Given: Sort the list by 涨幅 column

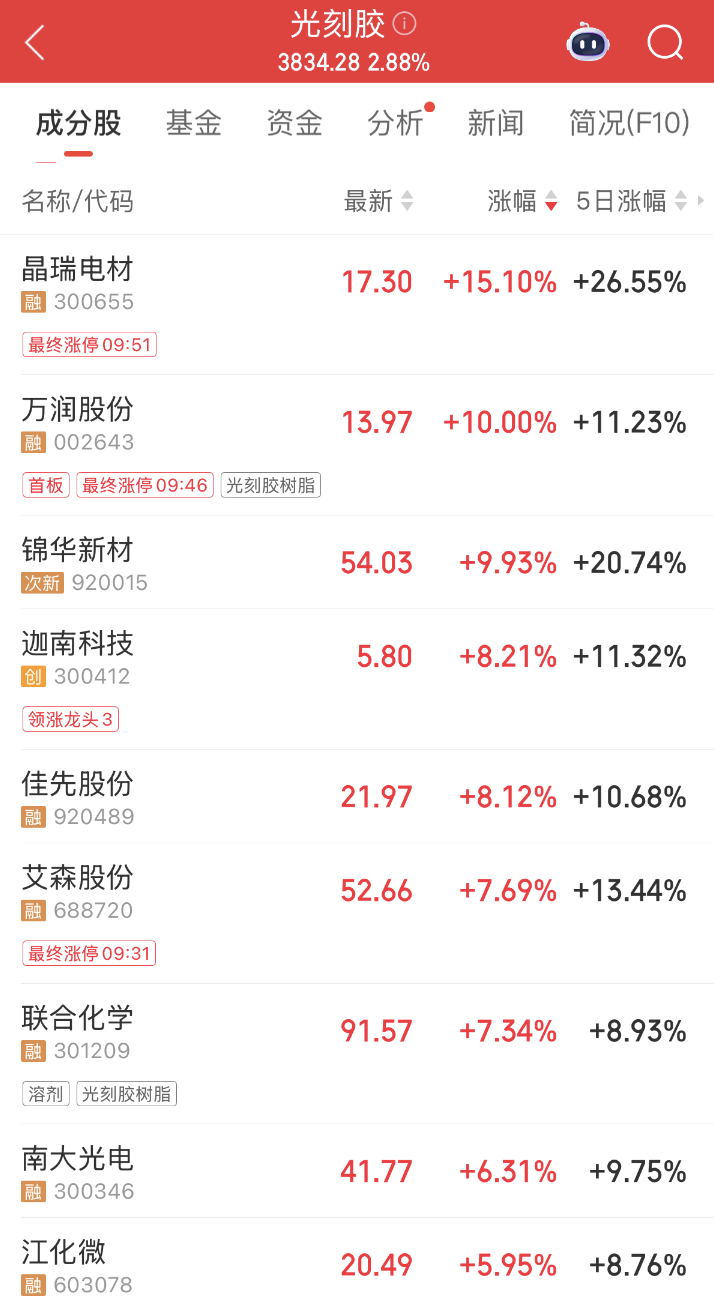Looking at the screenshot, I should point(522,201).
